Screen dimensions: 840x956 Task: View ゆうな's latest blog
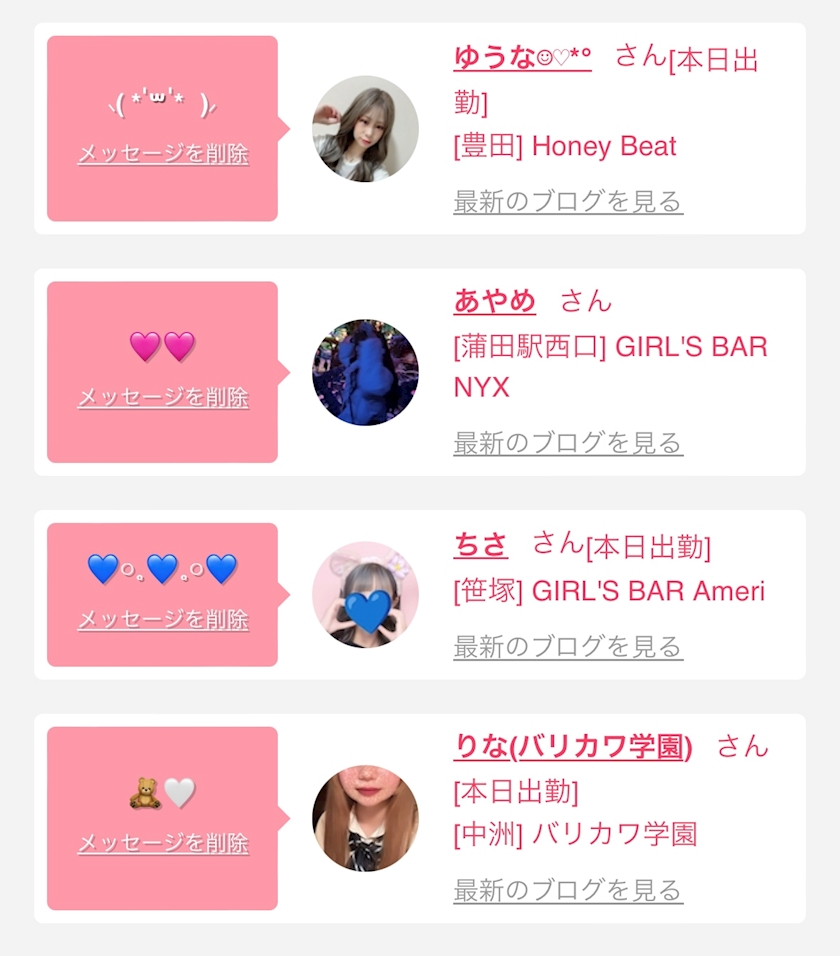pyautogui.click(x=568, y=201)
